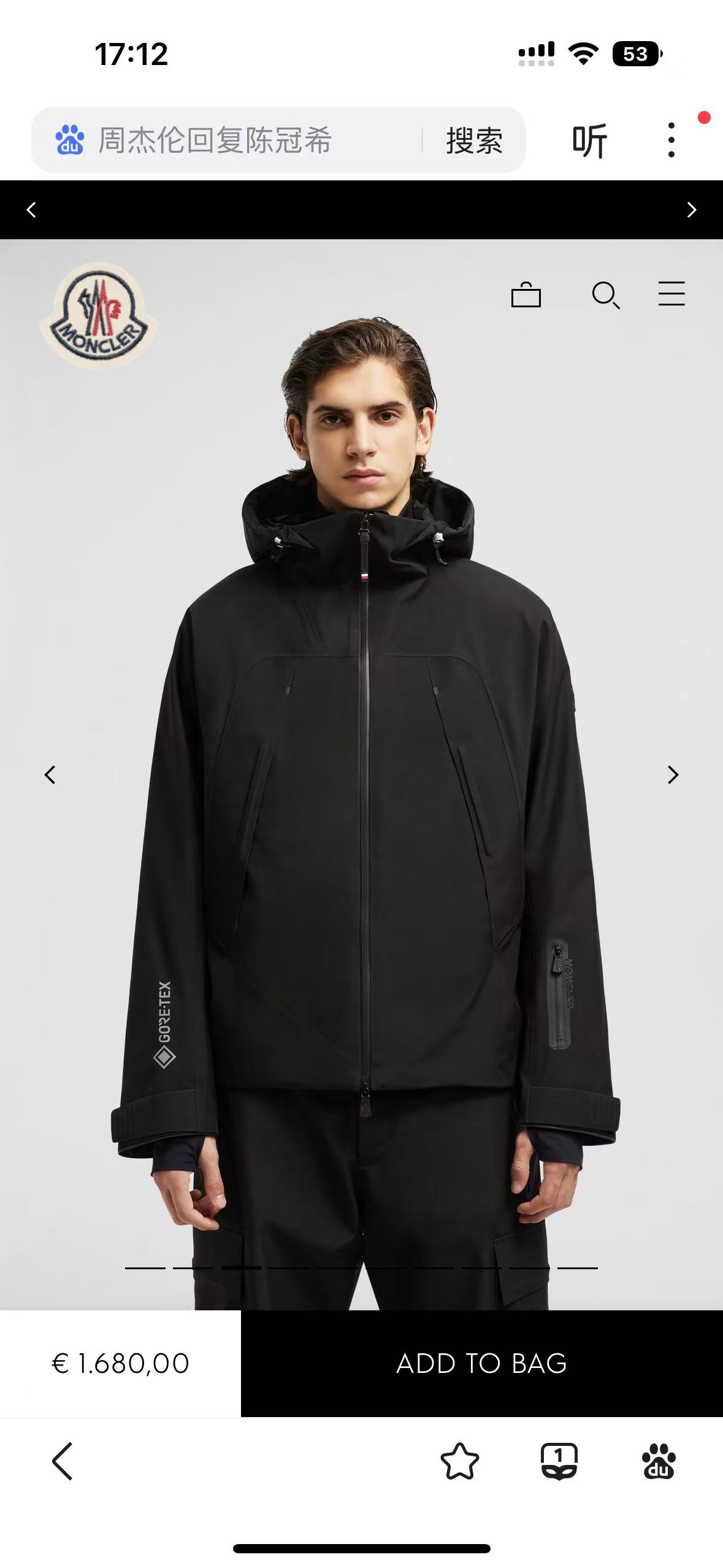Open the hamburger menu

[671, 294]
